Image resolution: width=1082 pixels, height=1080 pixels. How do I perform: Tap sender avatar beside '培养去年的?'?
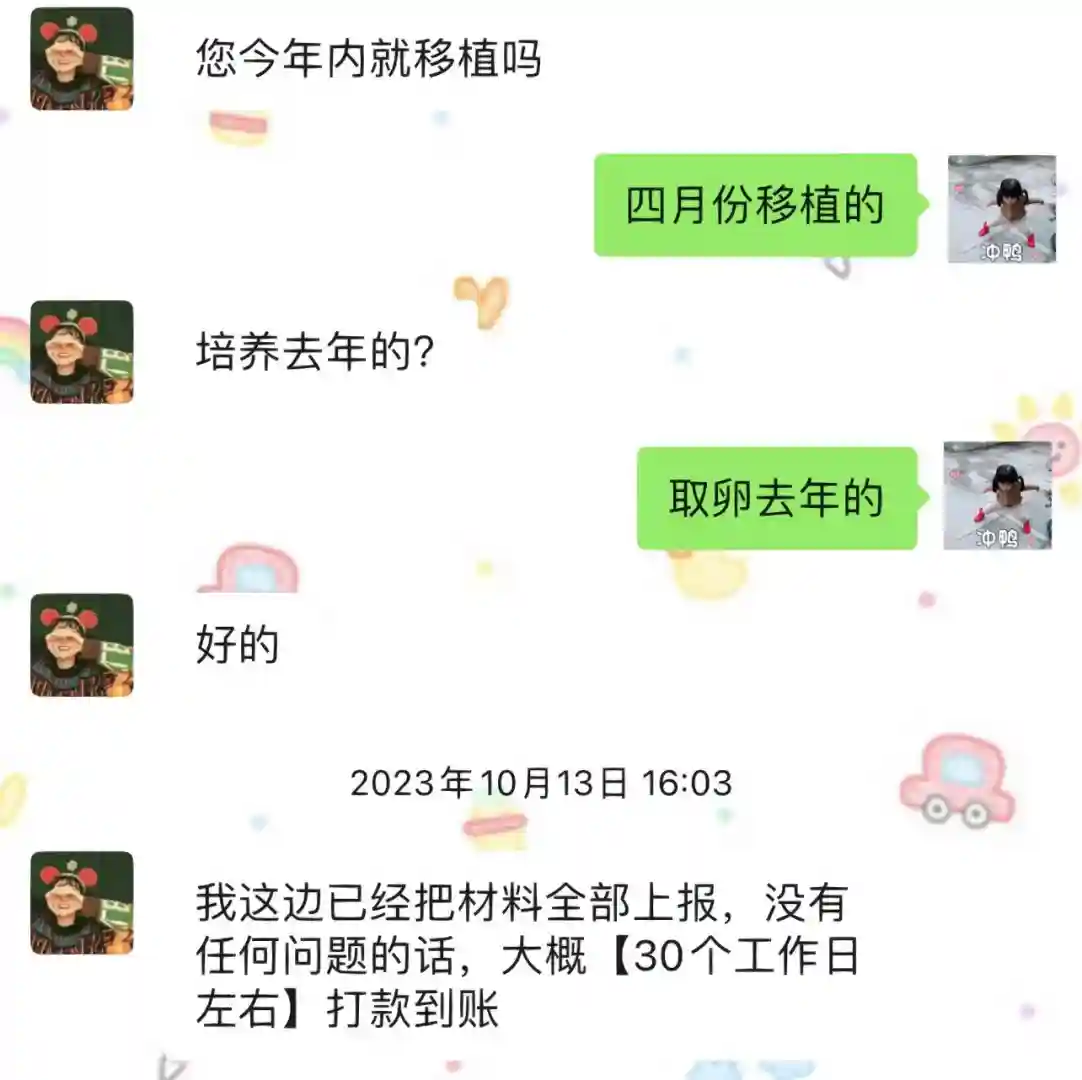(x=82, y=352)
